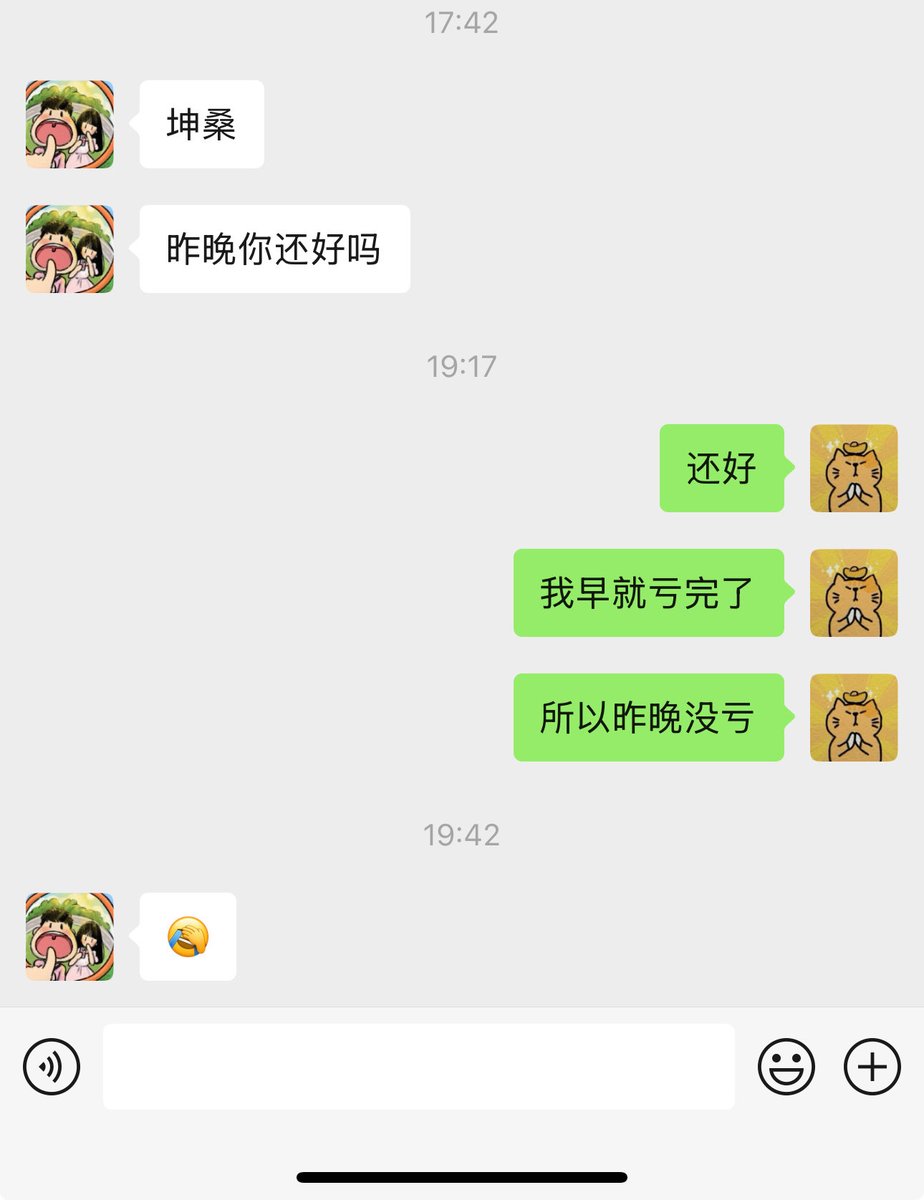Tap the avatar beside the facepalm emoji message
Viewport: 924px width, 1200px height.
[69, 937]
